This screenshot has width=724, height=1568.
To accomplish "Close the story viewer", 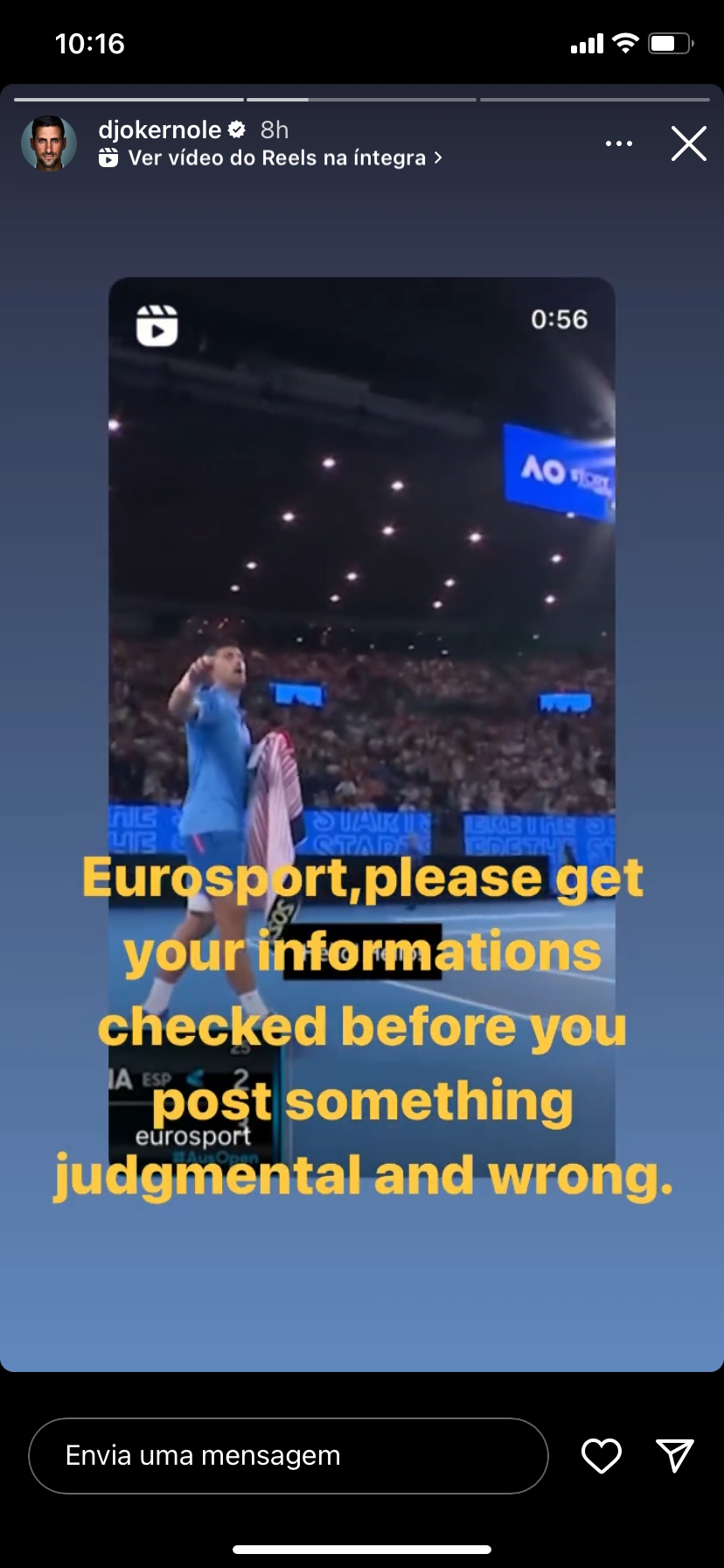I will point(688,143).
